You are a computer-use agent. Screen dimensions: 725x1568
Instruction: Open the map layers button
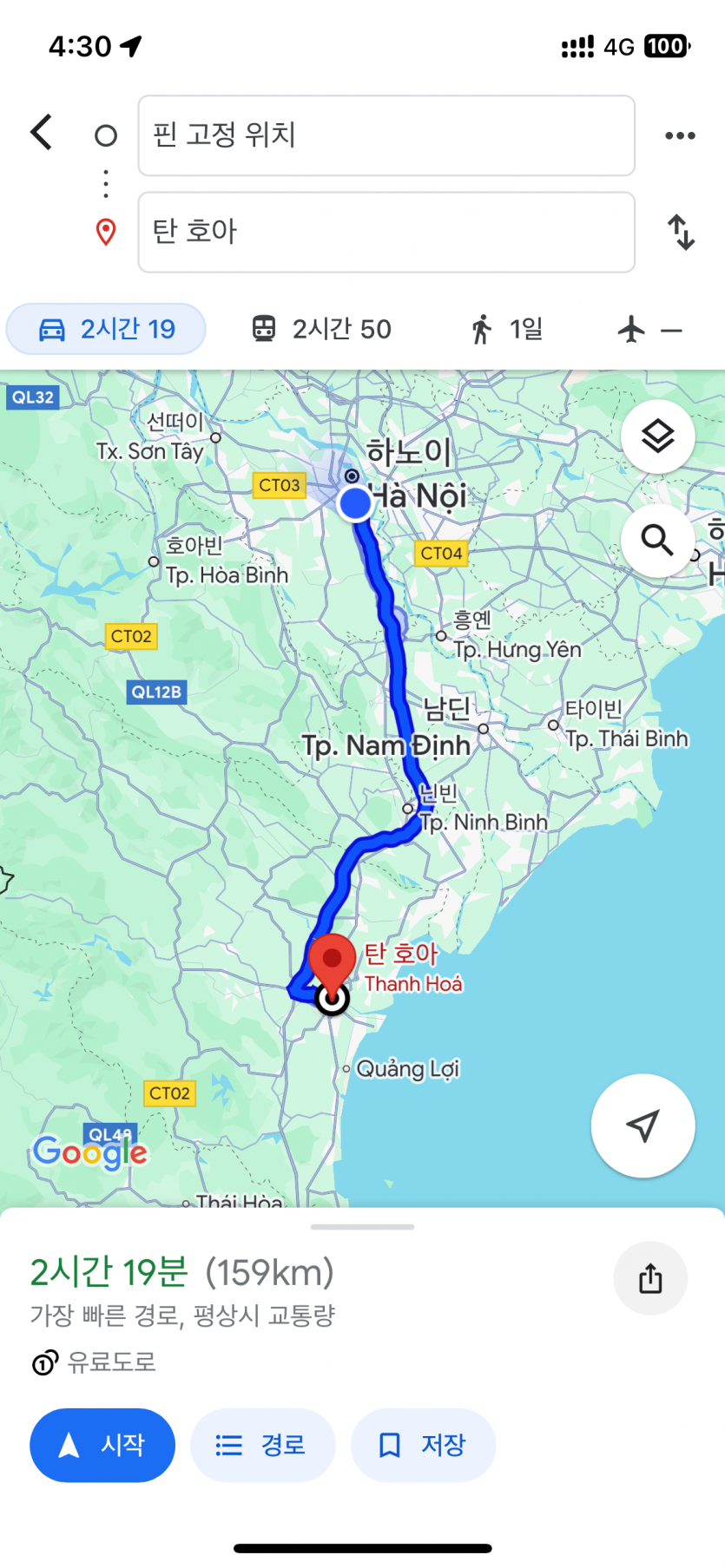[657, 436]
